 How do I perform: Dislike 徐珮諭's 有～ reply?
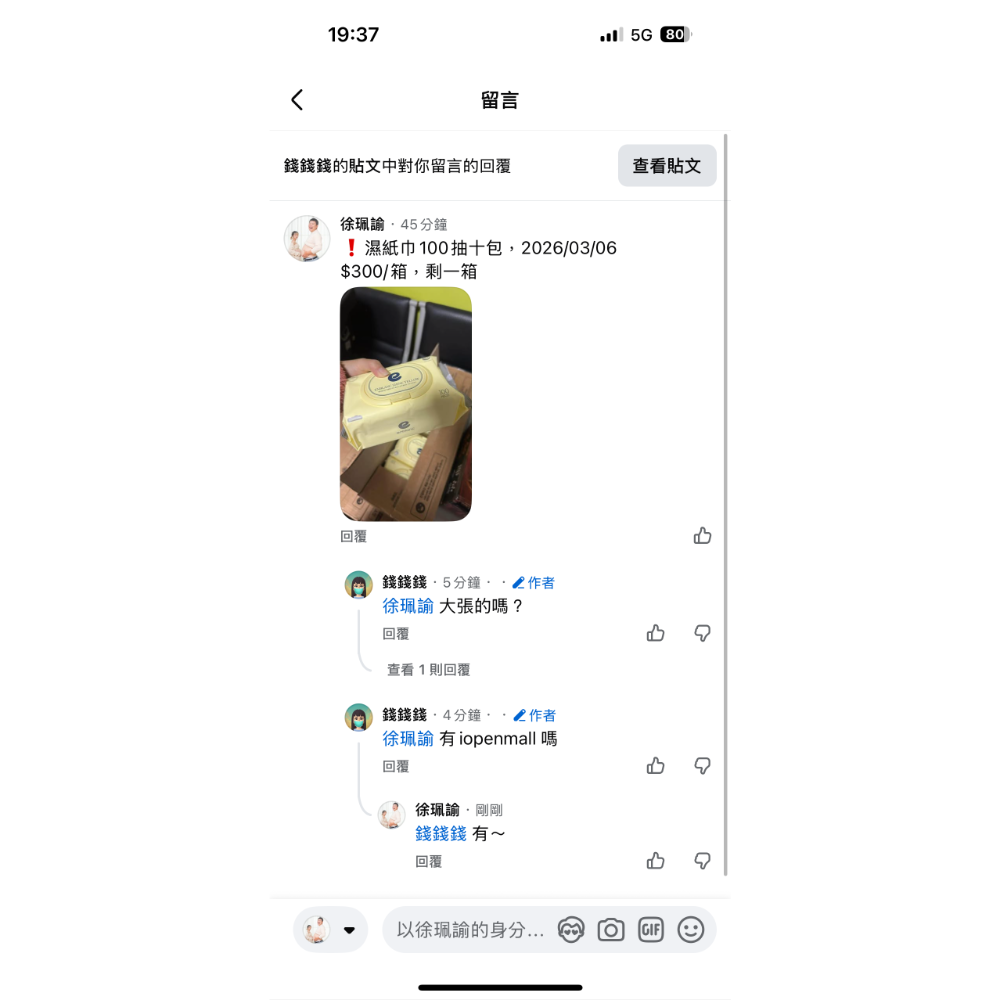[703, 861]
